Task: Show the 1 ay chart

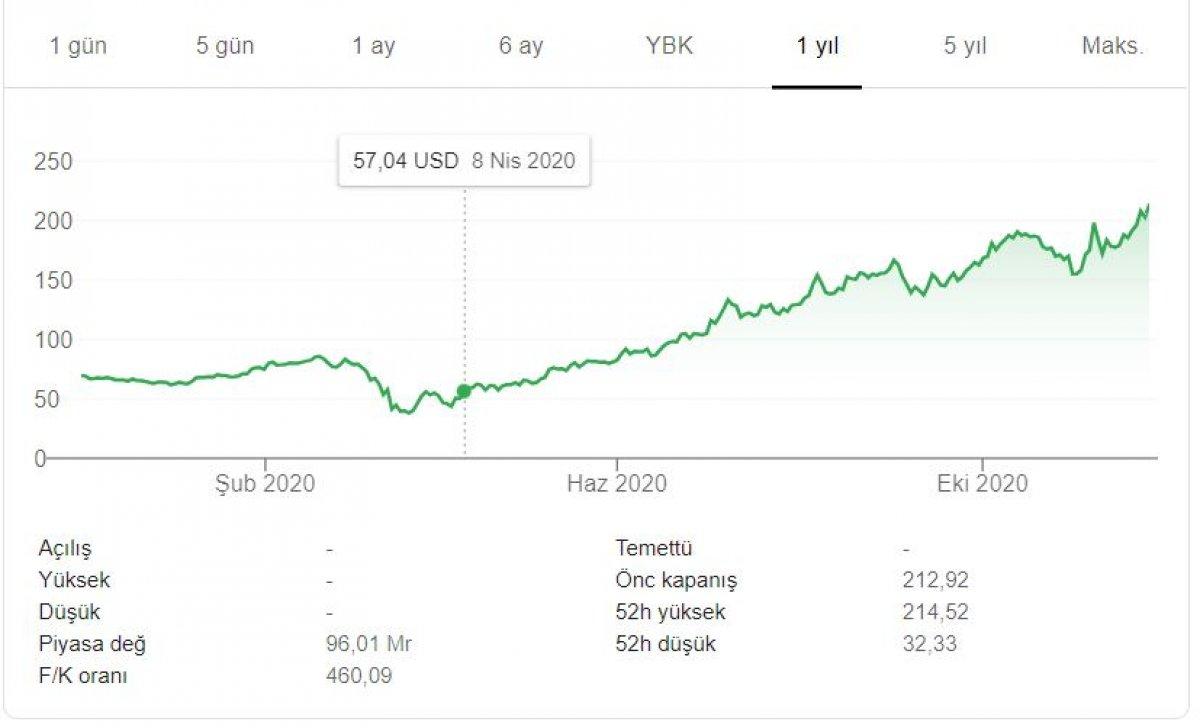Action: [x=373, y=47]
